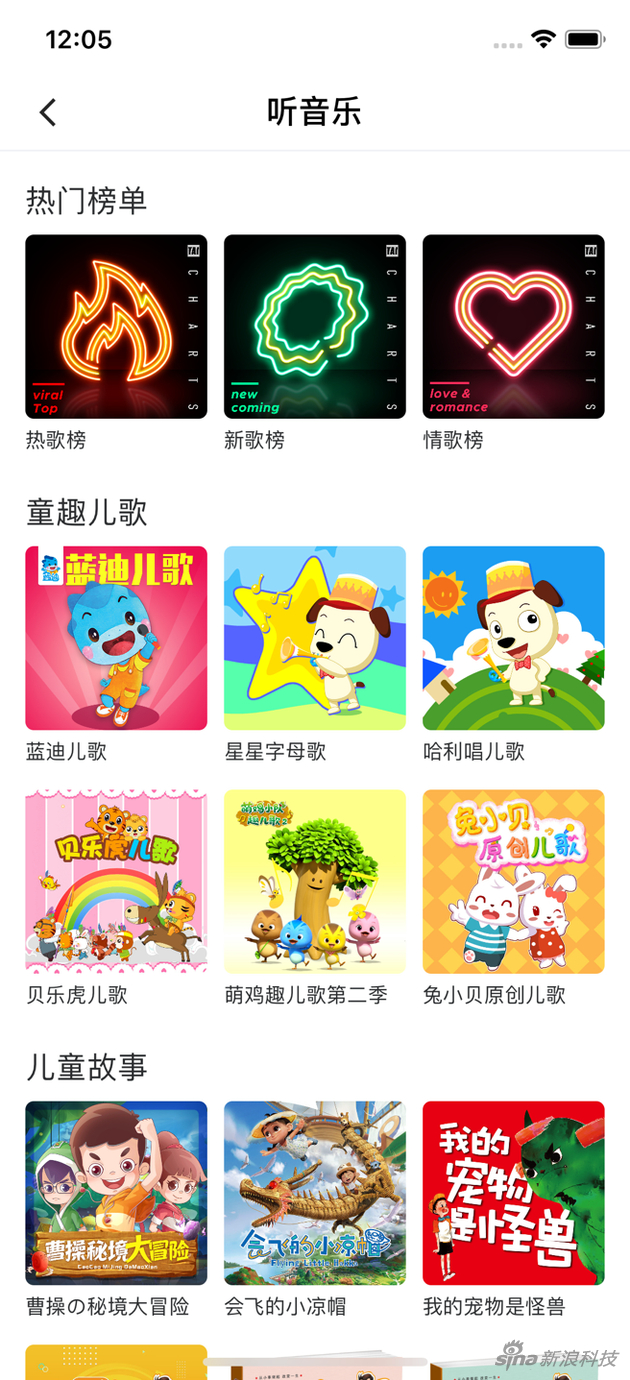Open 萌鸡趣儿歌第二季
Viewport: 630px width, 1380px height.
[315, 881]
